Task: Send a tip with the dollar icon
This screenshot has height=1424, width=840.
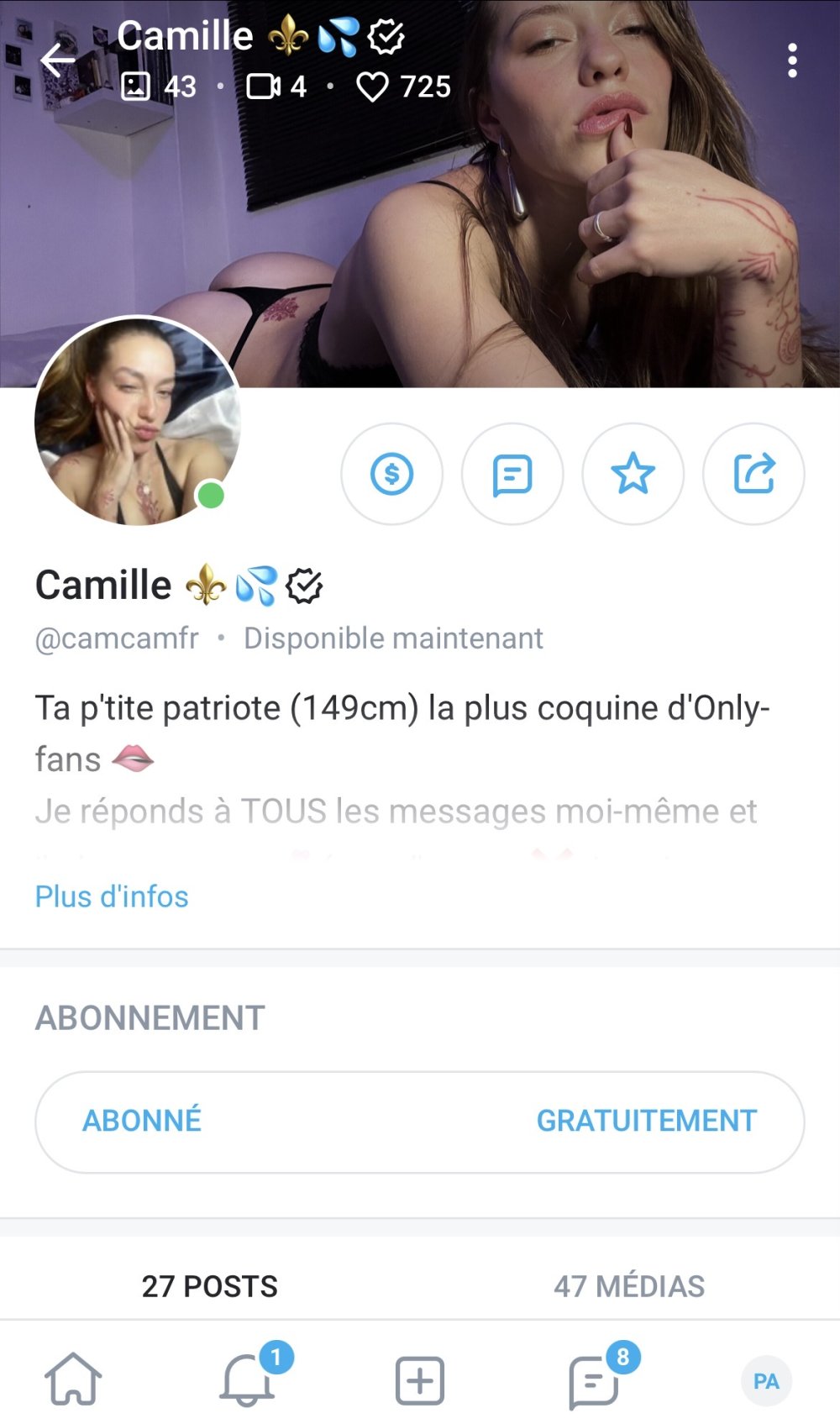Action: pos(391,474)
